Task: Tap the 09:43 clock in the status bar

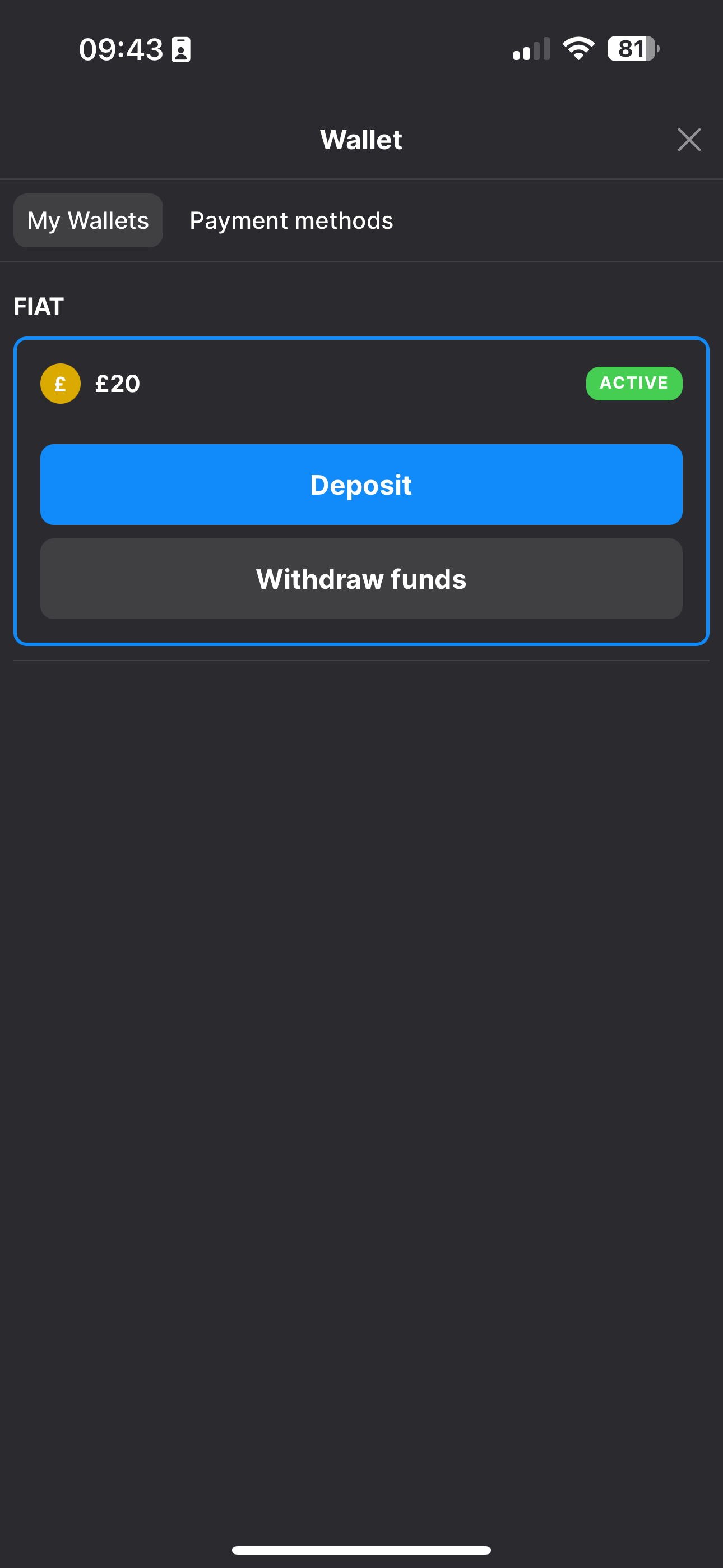Action: (121, 49)
